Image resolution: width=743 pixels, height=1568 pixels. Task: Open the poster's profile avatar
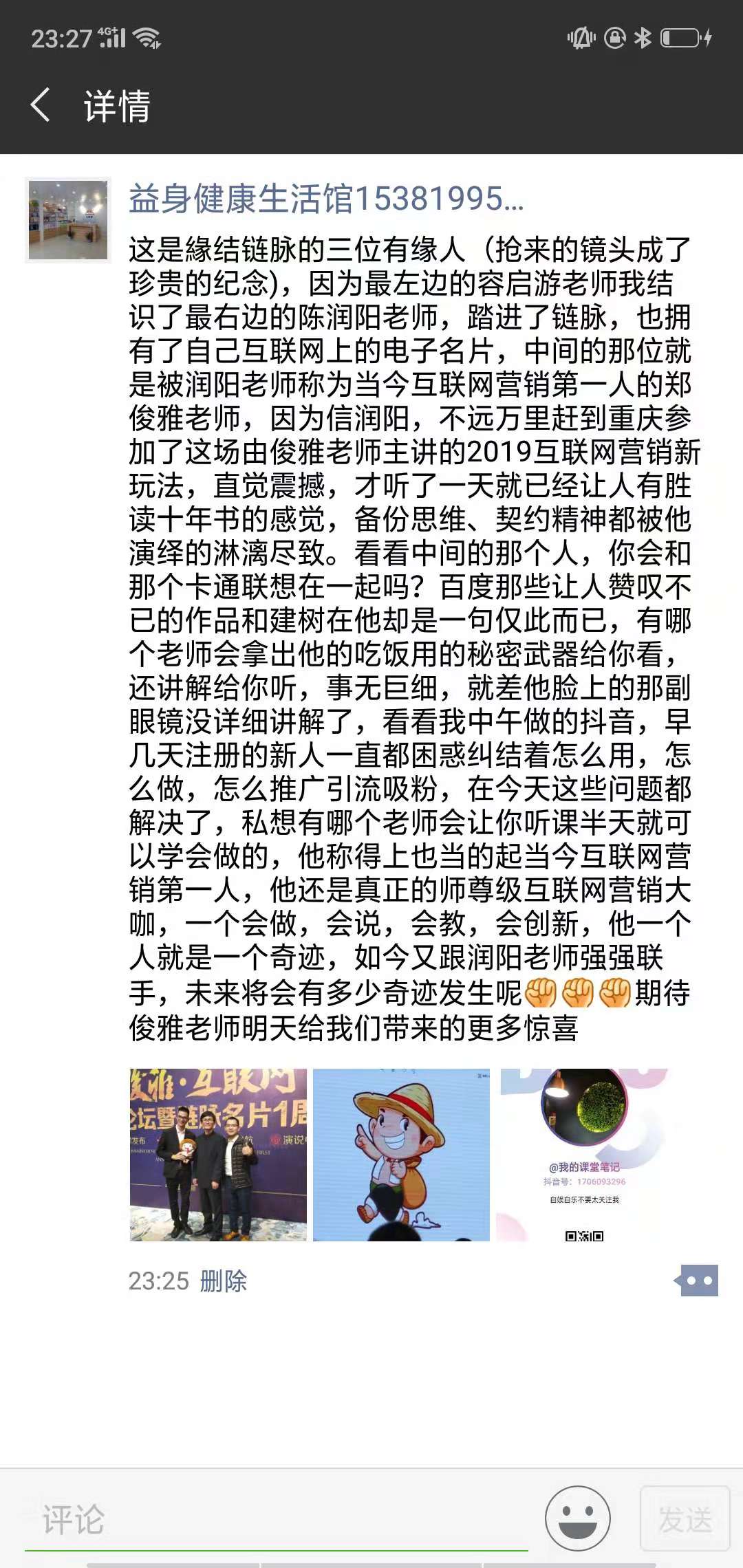click(x=68, y=220)
